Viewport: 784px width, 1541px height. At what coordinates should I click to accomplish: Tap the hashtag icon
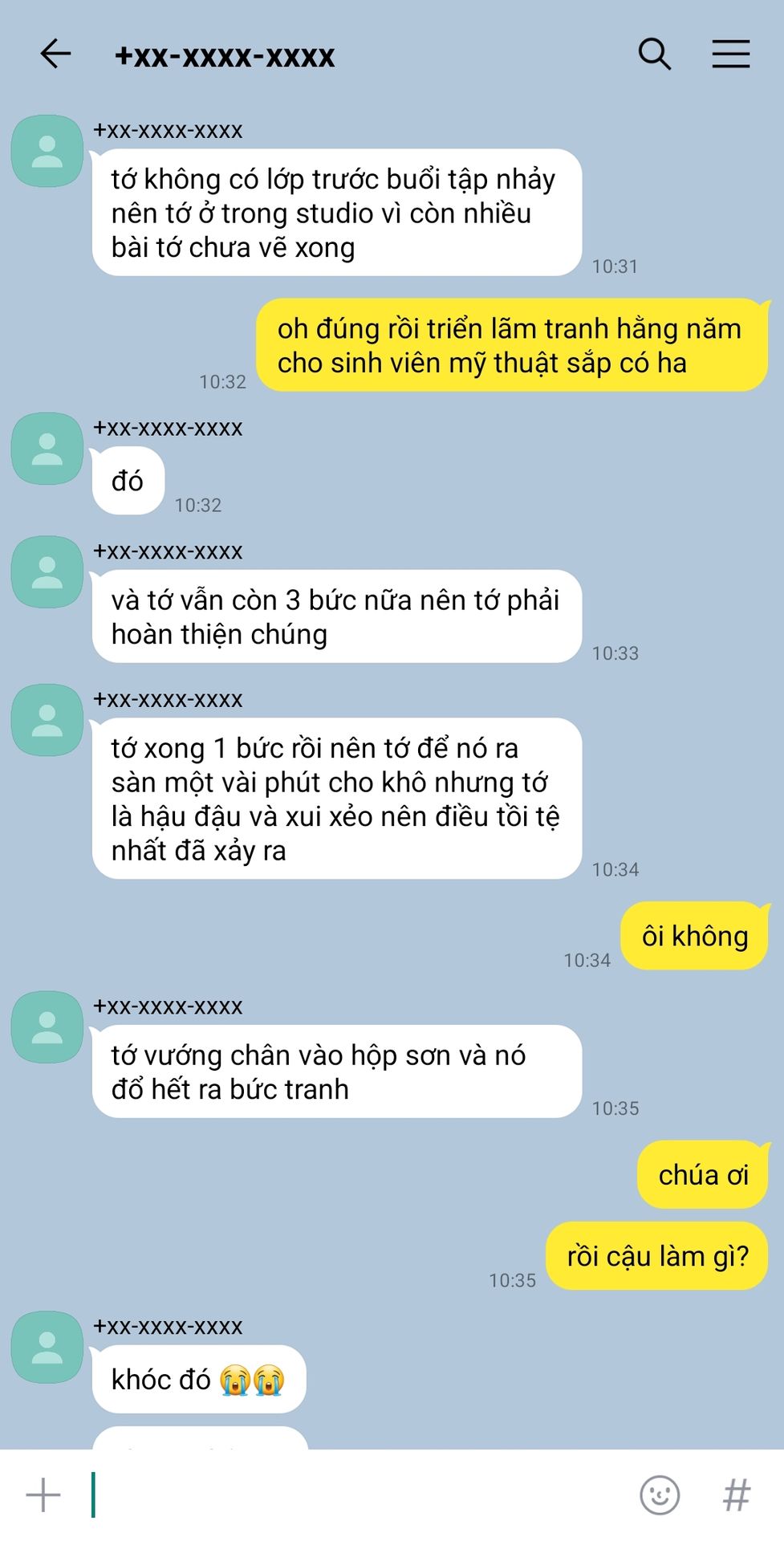click(736, 1495)
